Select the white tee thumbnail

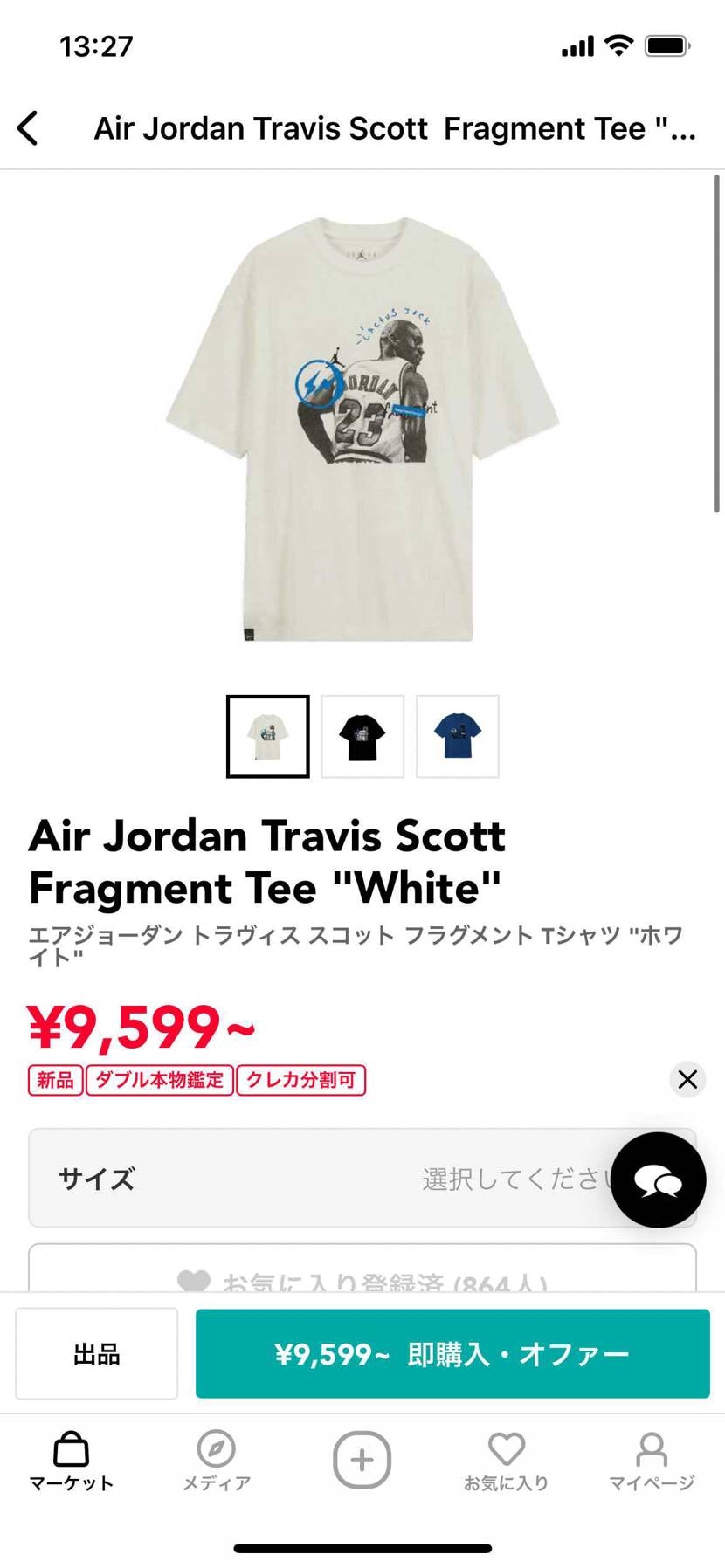tap(267, 736)
